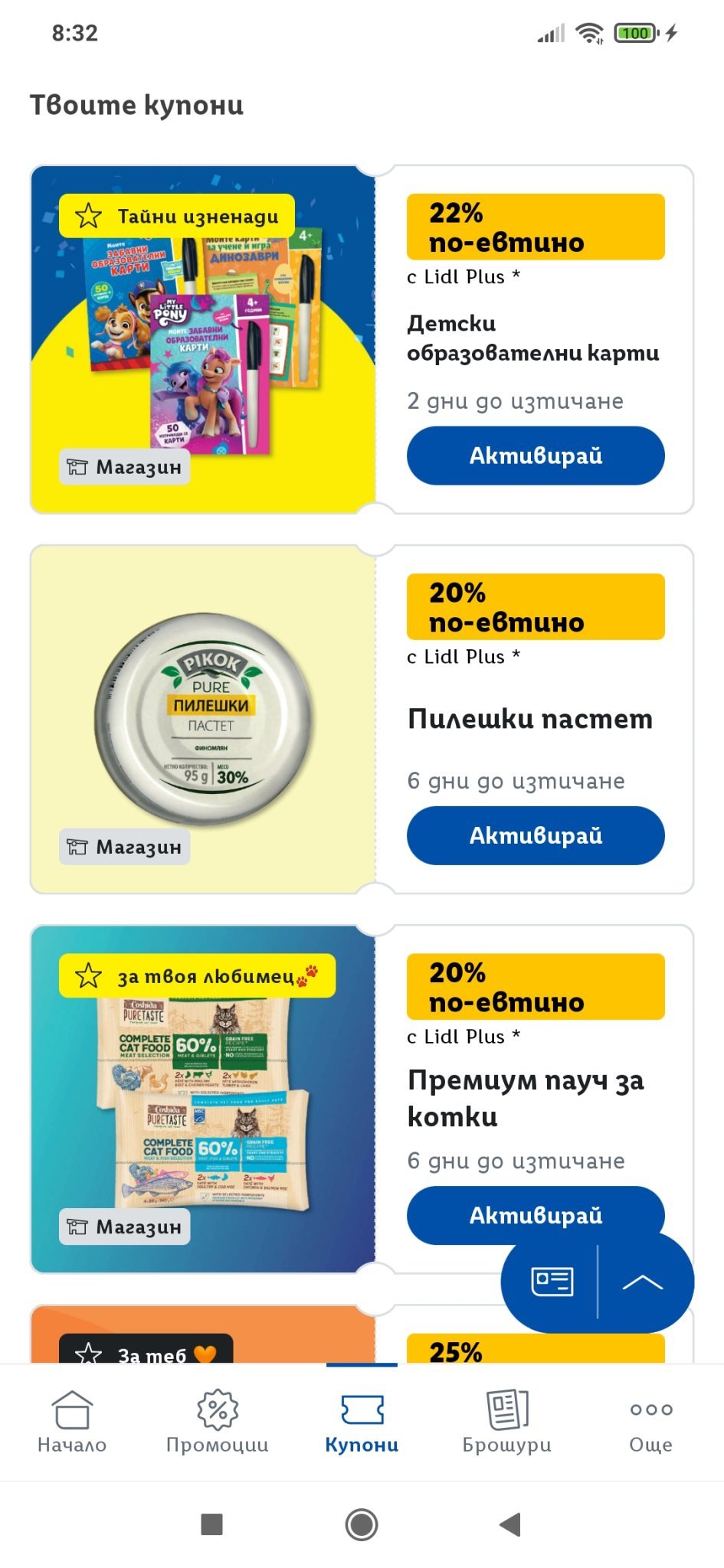Show the Lidl Plus card
This screenshot has height=1568, width=724.
coord(552,1282)
